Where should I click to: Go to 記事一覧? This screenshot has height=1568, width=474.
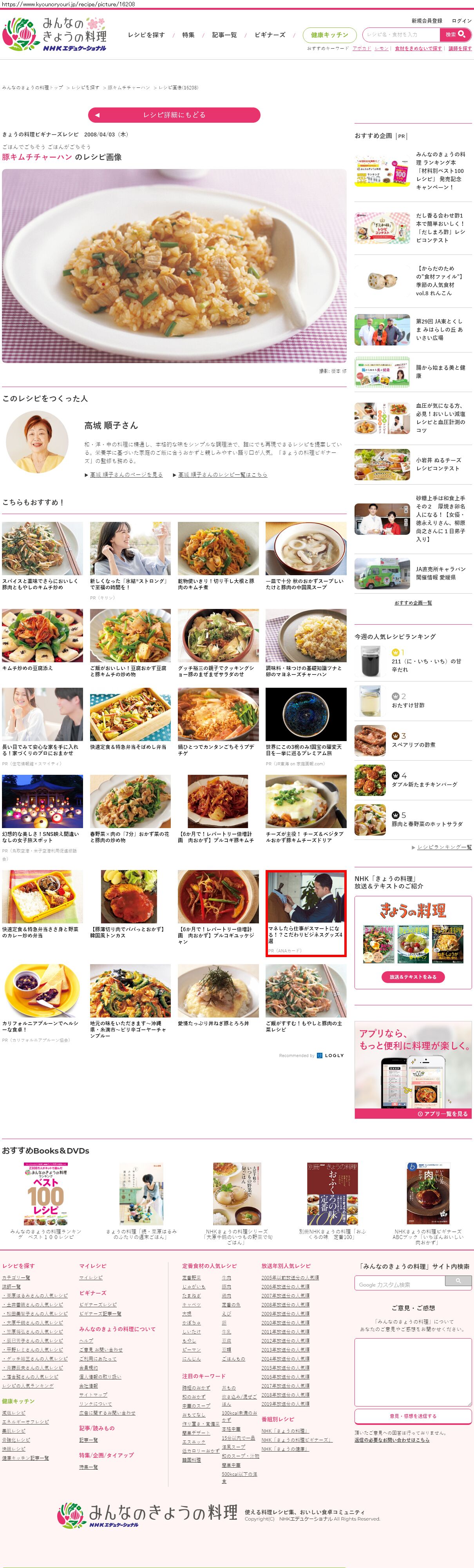tap(224, 35)
